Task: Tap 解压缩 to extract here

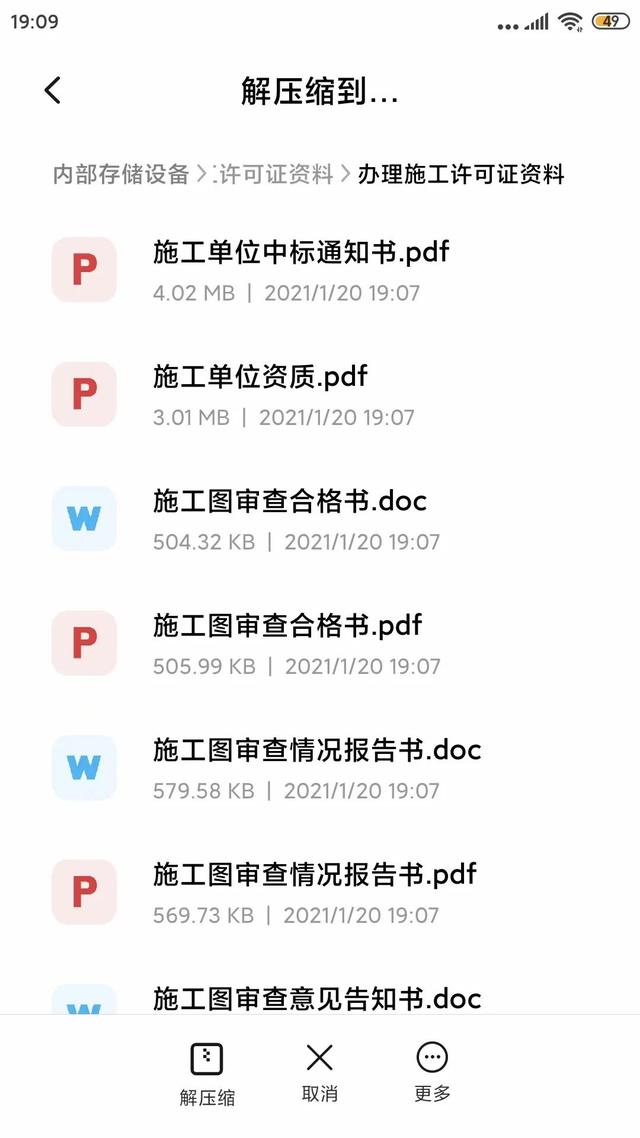Action: [207, 1074]
